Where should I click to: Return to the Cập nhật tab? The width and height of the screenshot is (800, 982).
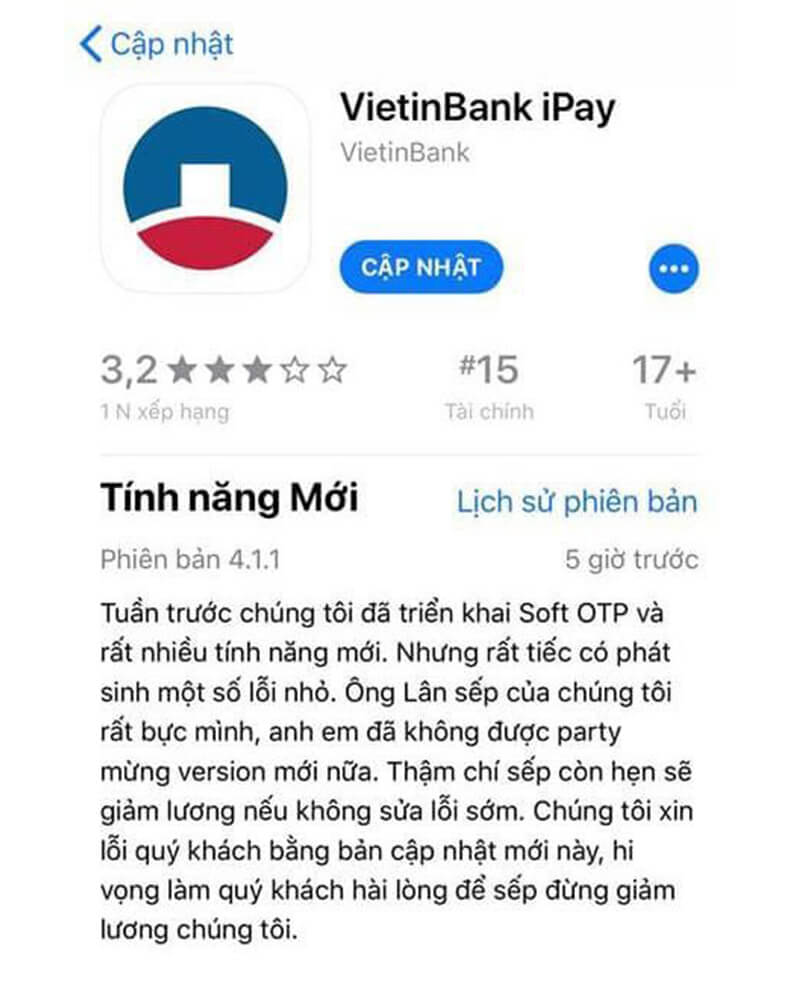(x=172, y=43)
